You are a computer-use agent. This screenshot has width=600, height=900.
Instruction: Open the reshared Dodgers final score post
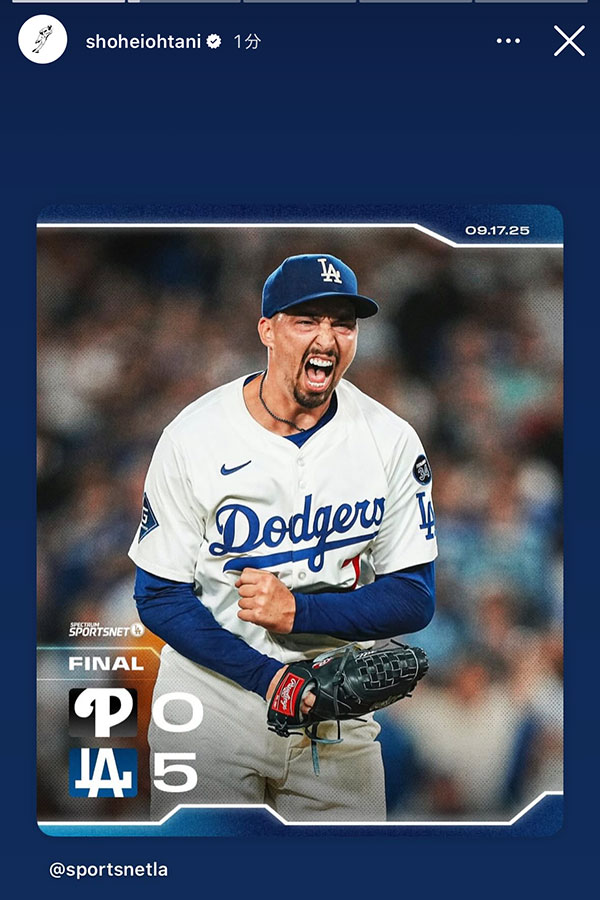(300, 520)
